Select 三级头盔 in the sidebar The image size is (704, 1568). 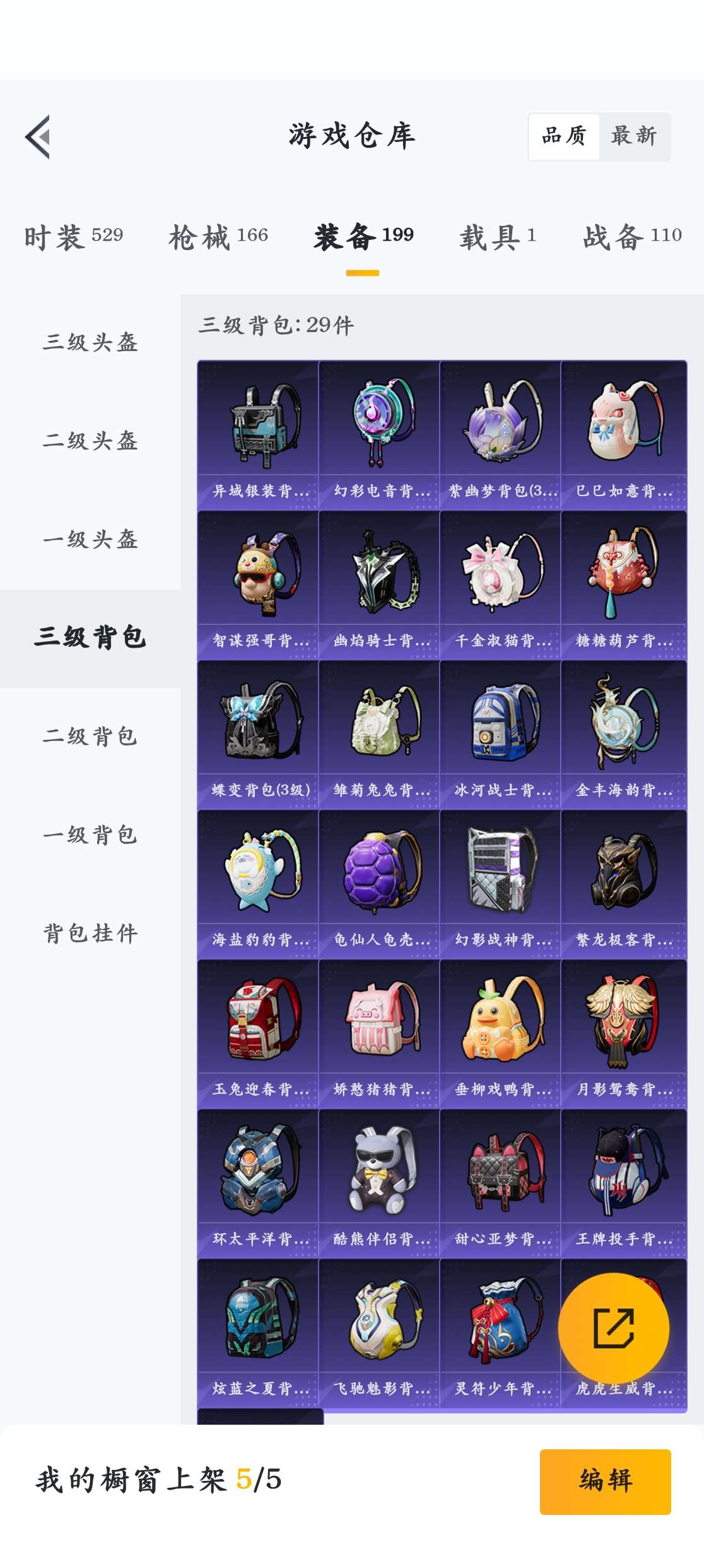point(90,342)
